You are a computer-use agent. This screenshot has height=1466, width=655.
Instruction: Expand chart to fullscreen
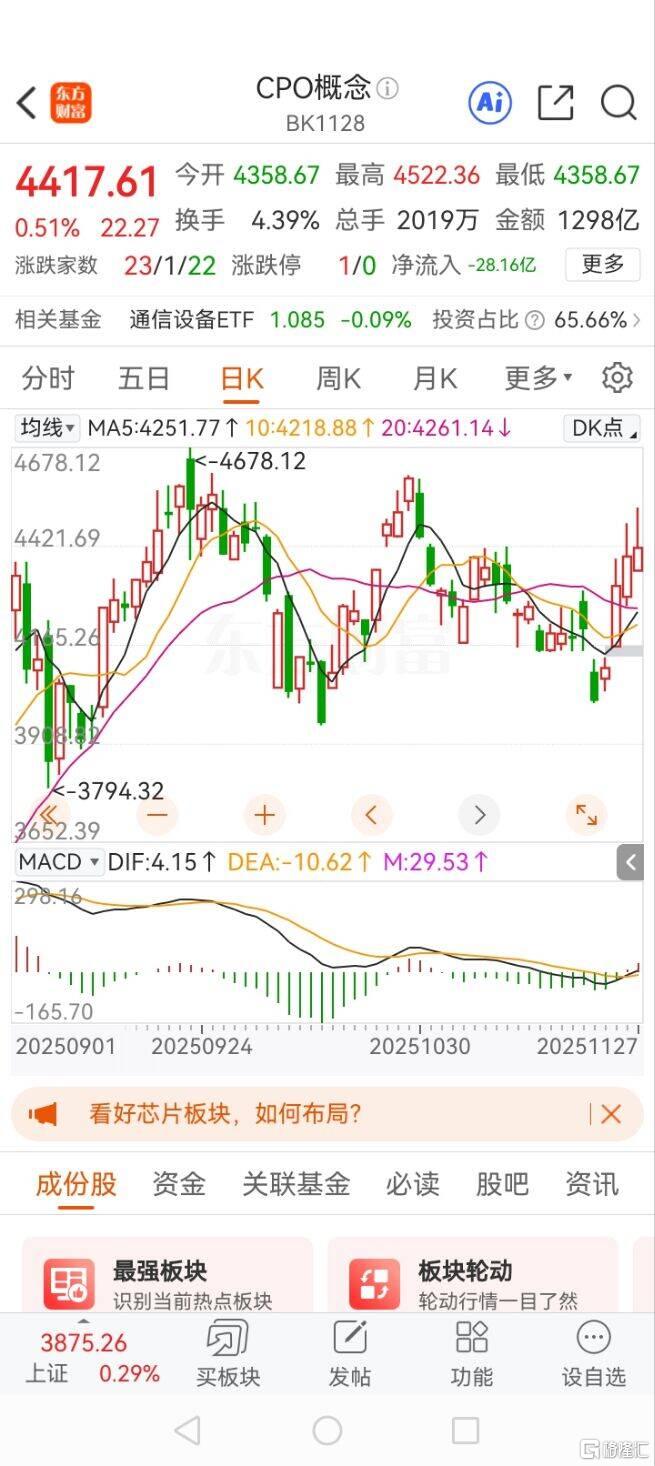coord(586,815)
